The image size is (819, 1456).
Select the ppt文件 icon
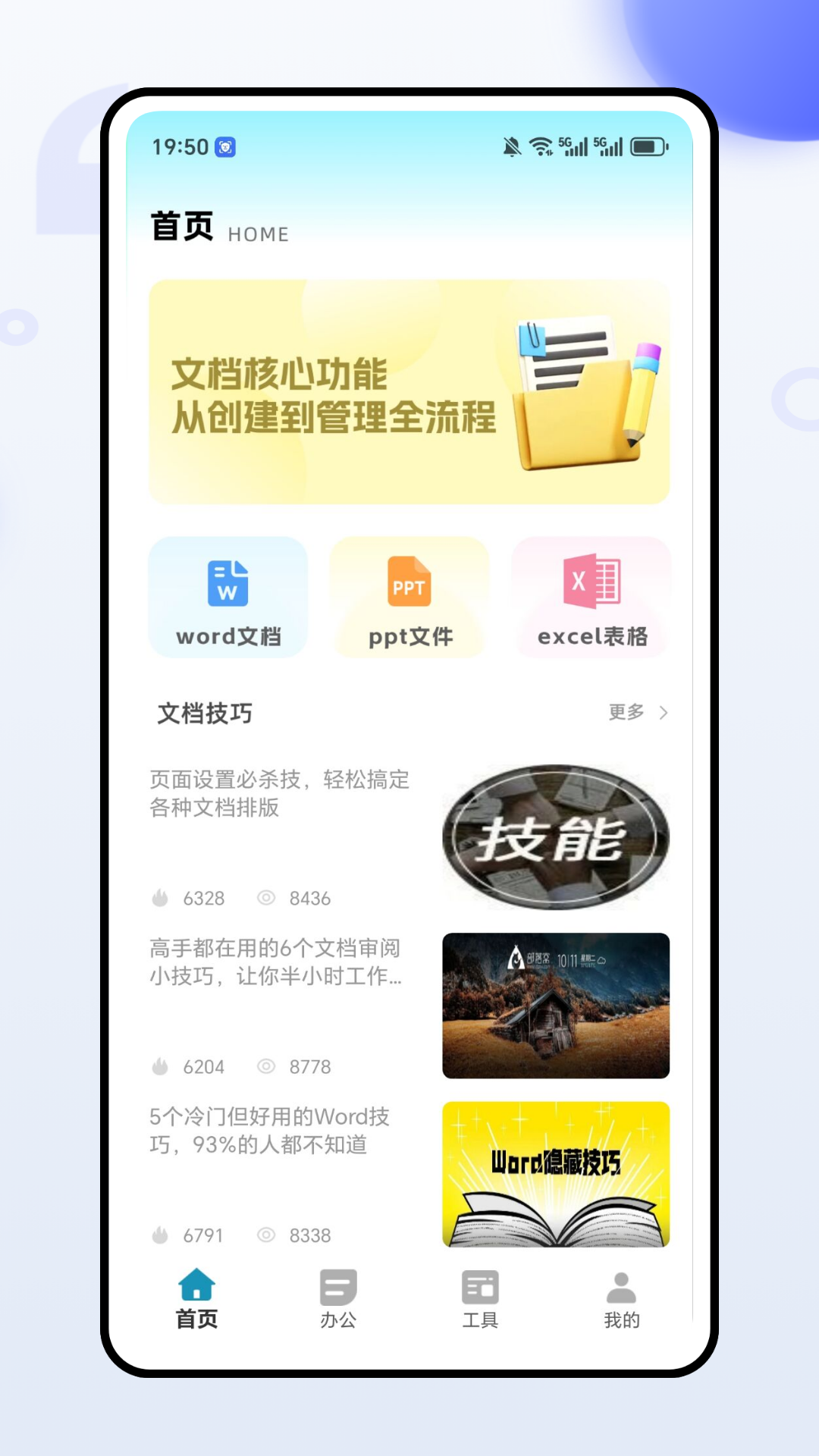pyautogui.click(x=409, y=598)
